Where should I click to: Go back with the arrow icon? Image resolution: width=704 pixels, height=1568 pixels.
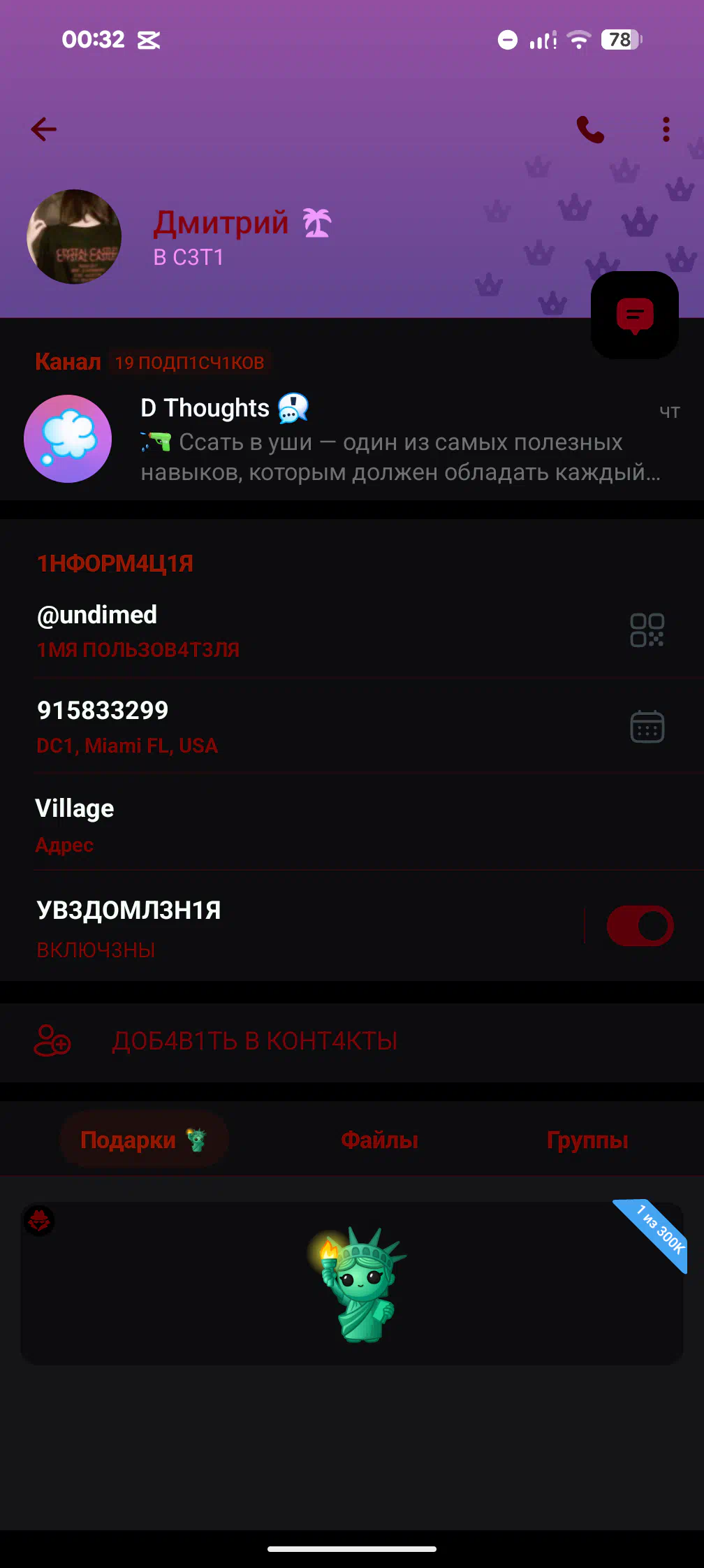pos(43,129)
